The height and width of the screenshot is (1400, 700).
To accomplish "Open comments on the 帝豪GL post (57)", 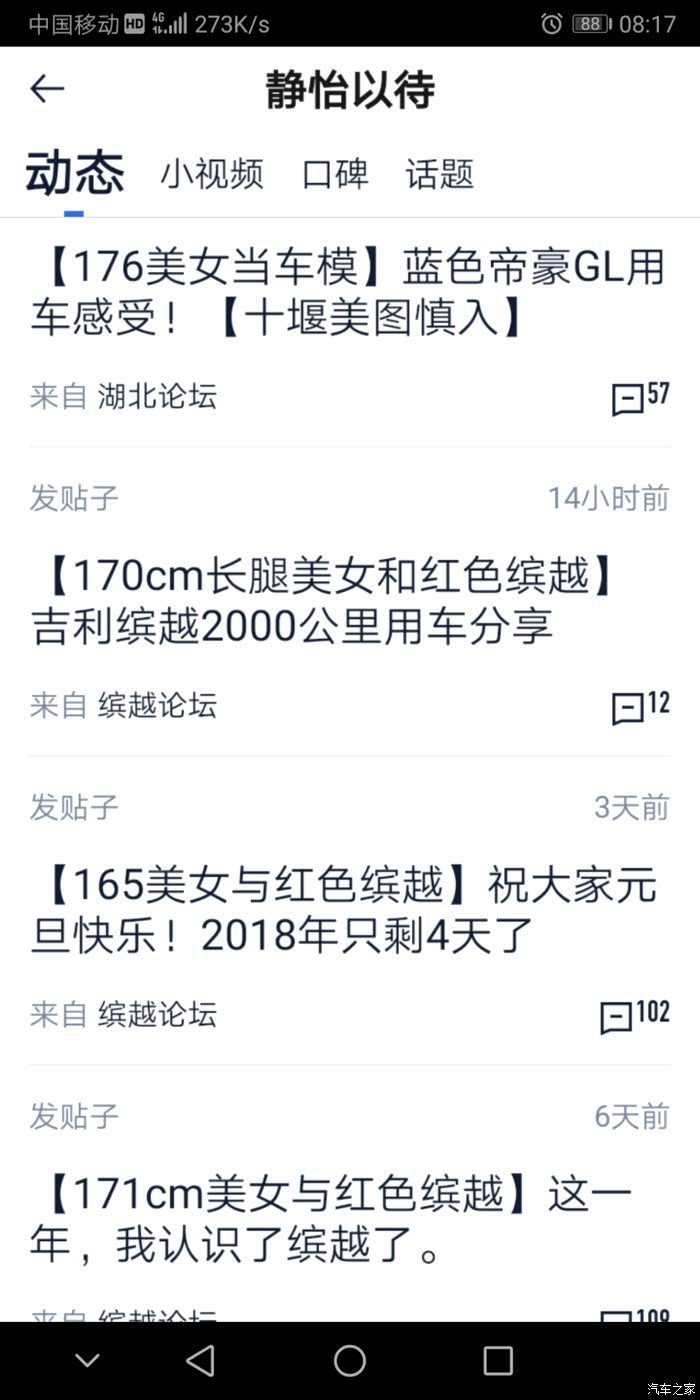I will point(640,397).
